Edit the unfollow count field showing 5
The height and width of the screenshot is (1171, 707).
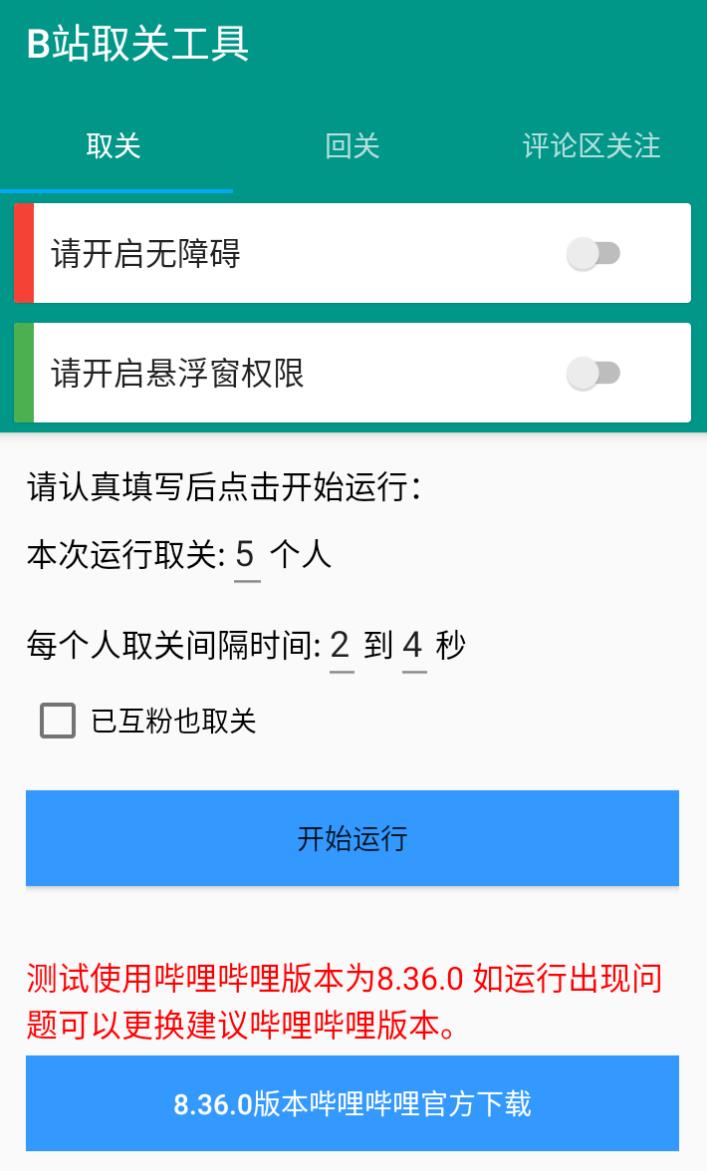[x=246, y=554]
